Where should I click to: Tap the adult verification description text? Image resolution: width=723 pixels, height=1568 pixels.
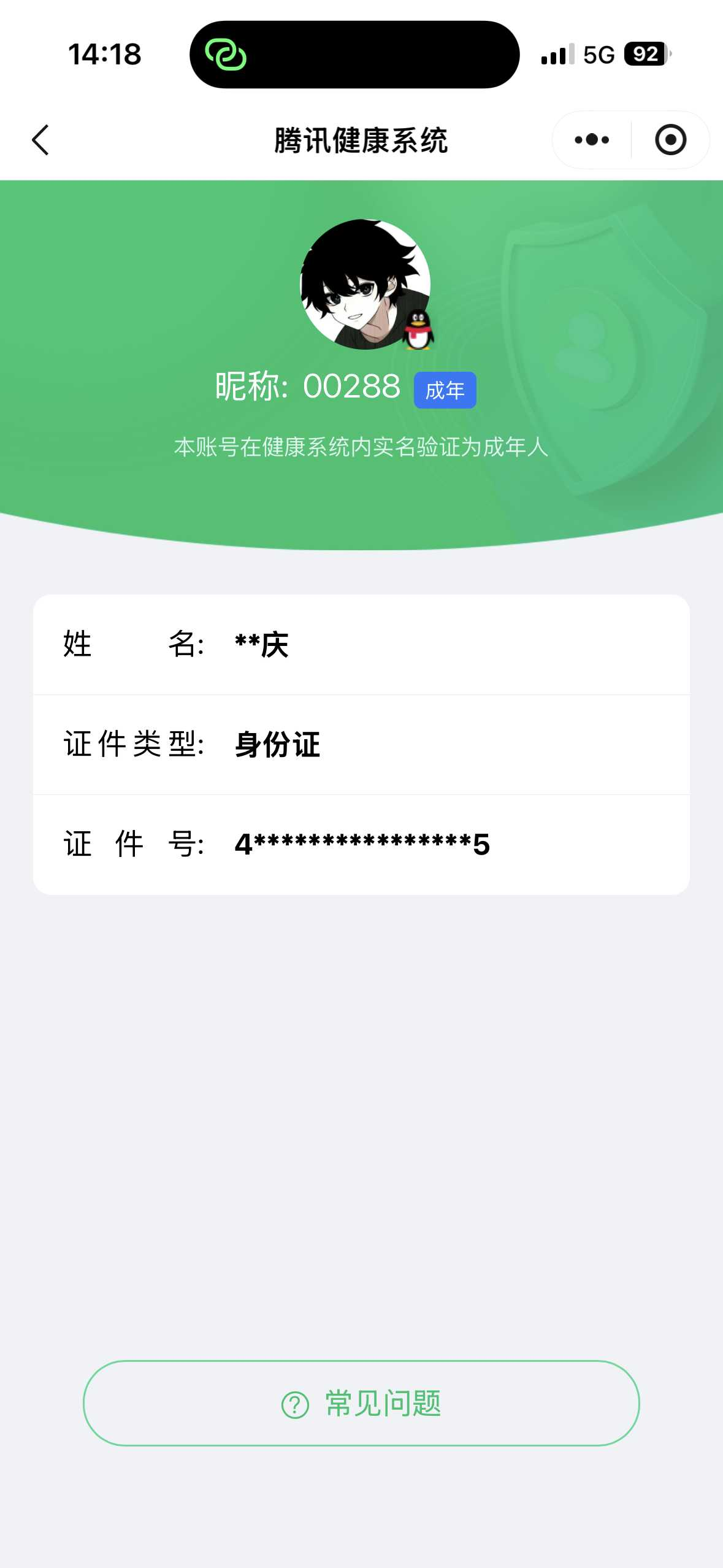[361, 447]
